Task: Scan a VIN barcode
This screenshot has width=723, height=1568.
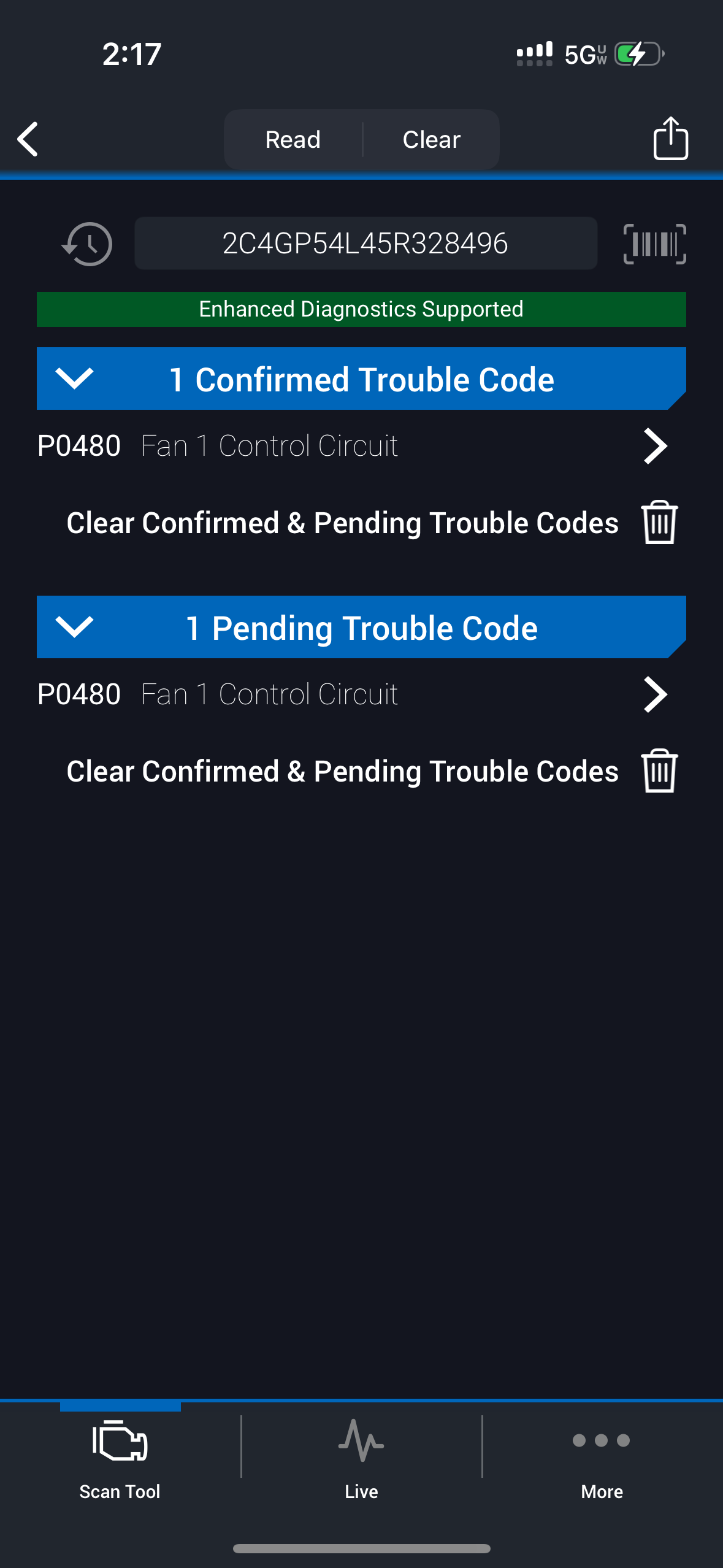Action: pyautogui.click(x=654, y=244)
